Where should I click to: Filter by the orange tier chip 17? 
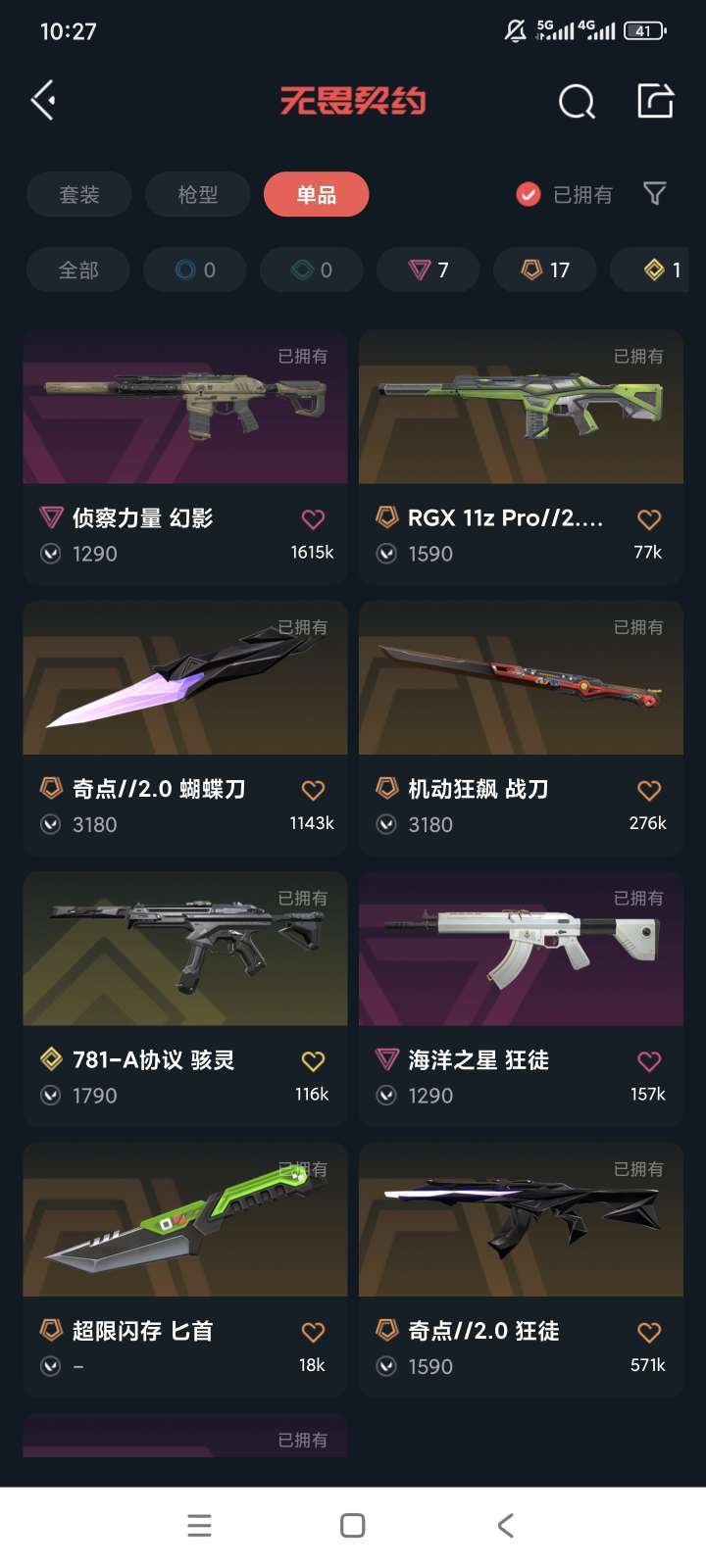point(545,269)
